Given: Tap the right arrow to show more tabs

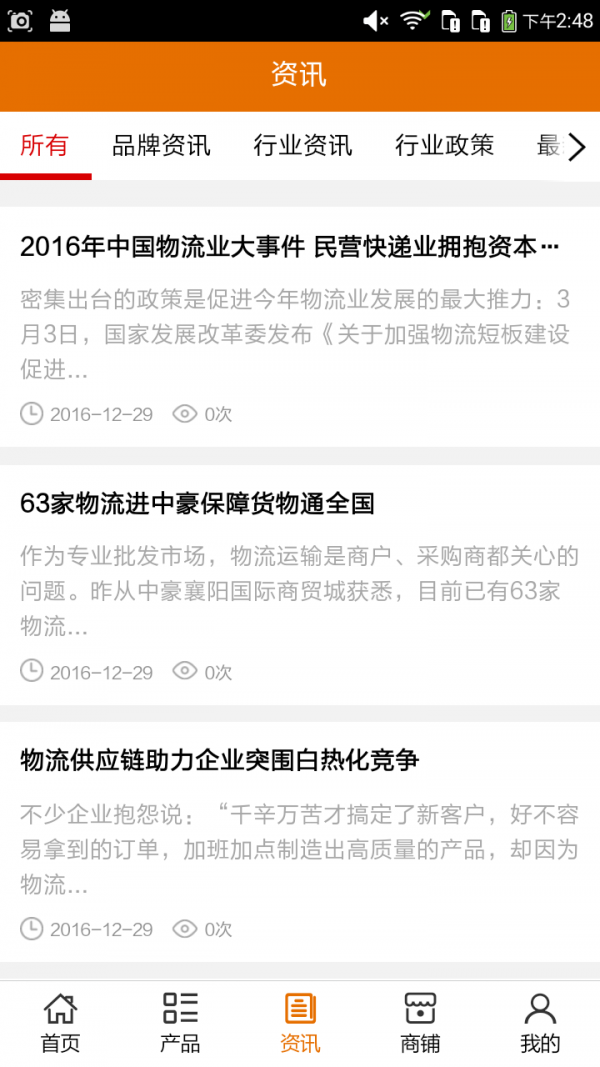Looking at the screenshot, I should 576,148.
